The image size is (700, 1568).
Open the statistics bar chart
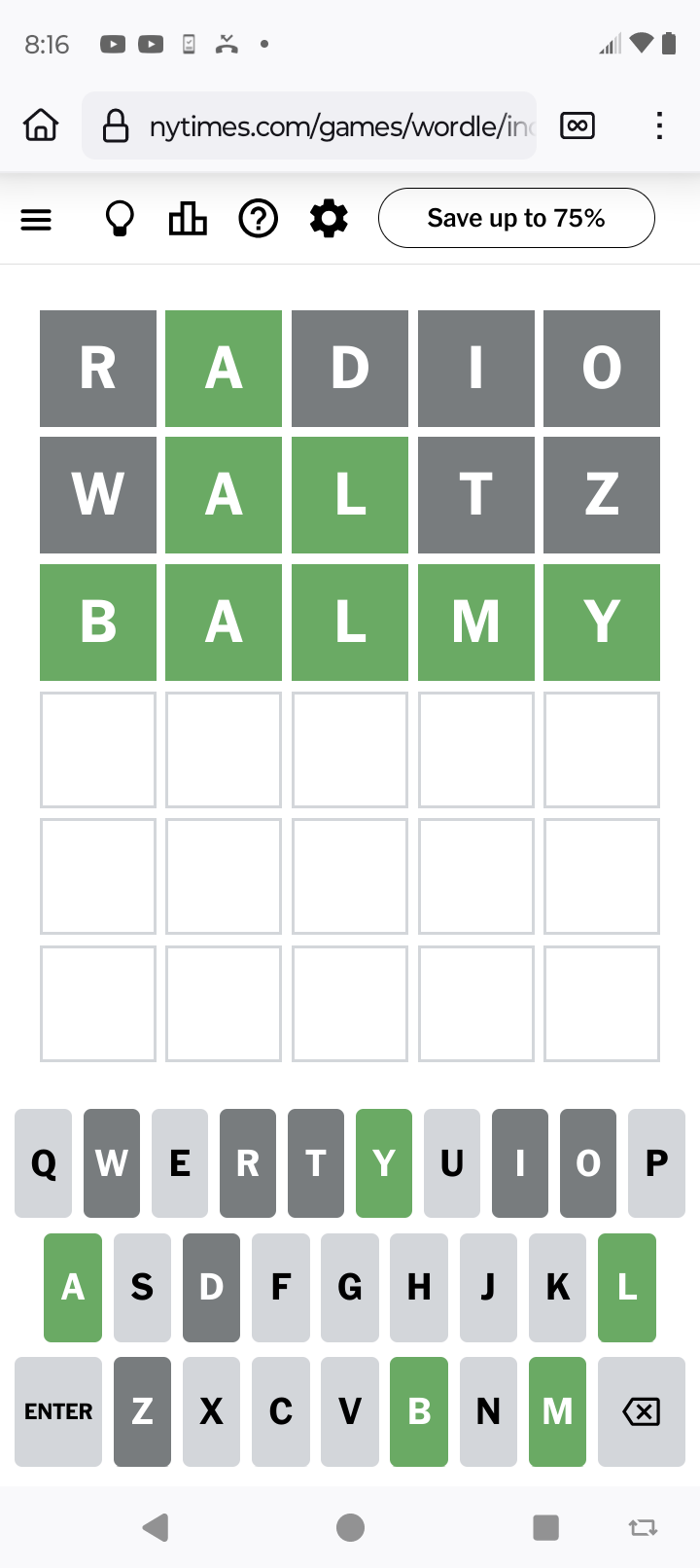pyautogui.click(x=188, y=219)
